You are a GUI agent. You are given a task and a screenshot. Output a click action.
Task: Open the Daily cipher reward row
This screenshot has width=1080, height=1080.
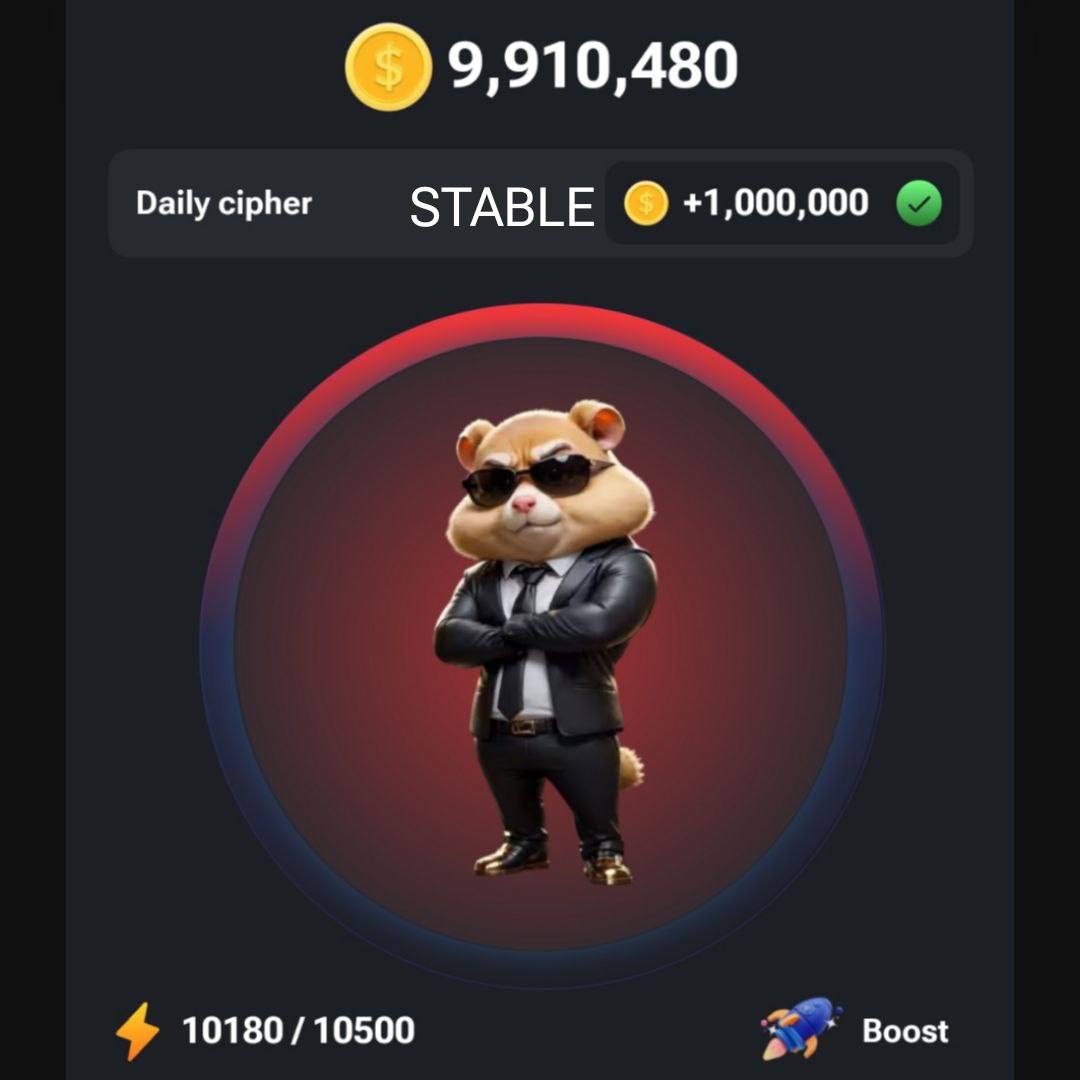(540, 204)
